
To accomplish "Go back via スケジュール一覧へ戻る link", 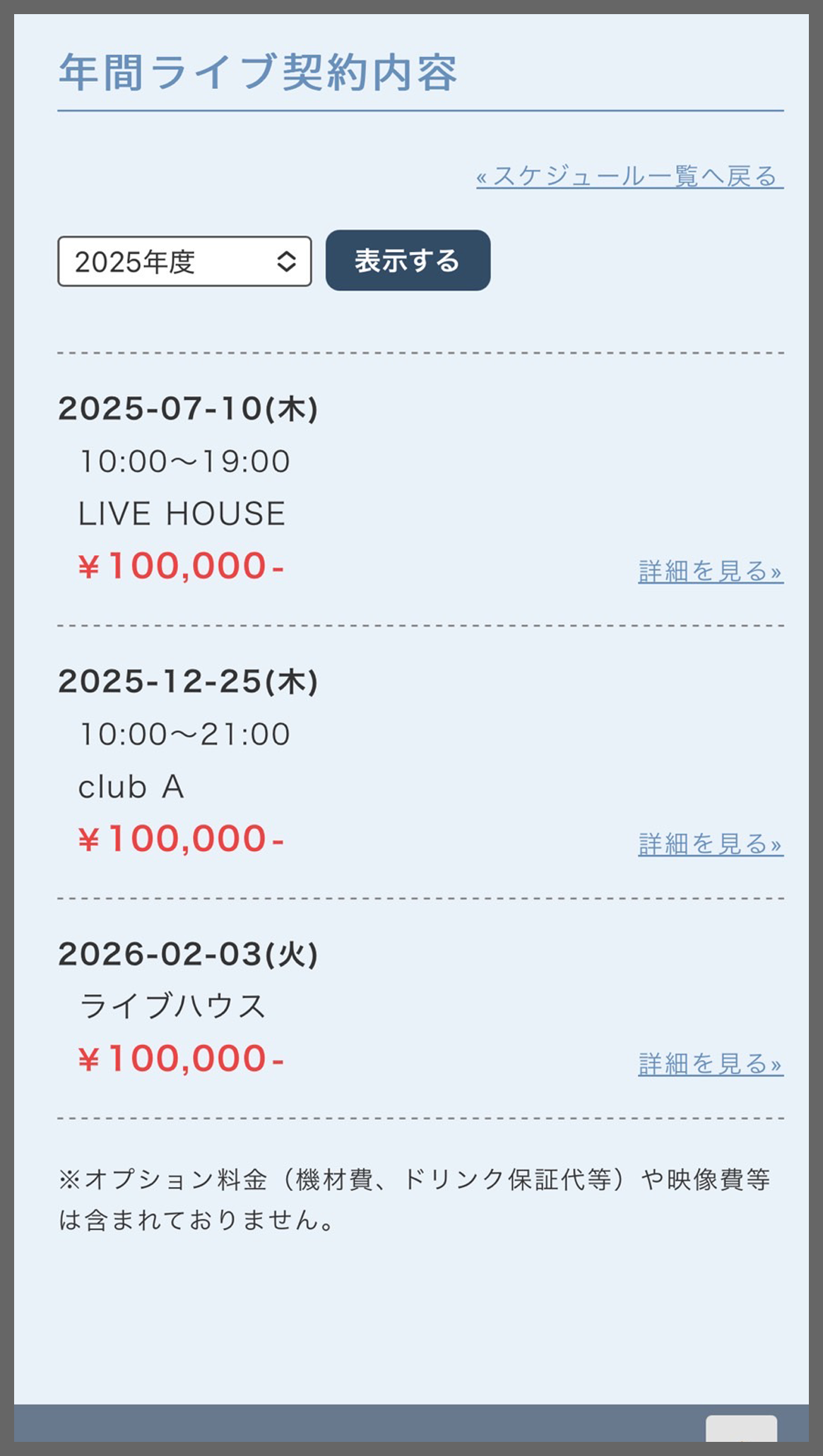I will point(629,177).
